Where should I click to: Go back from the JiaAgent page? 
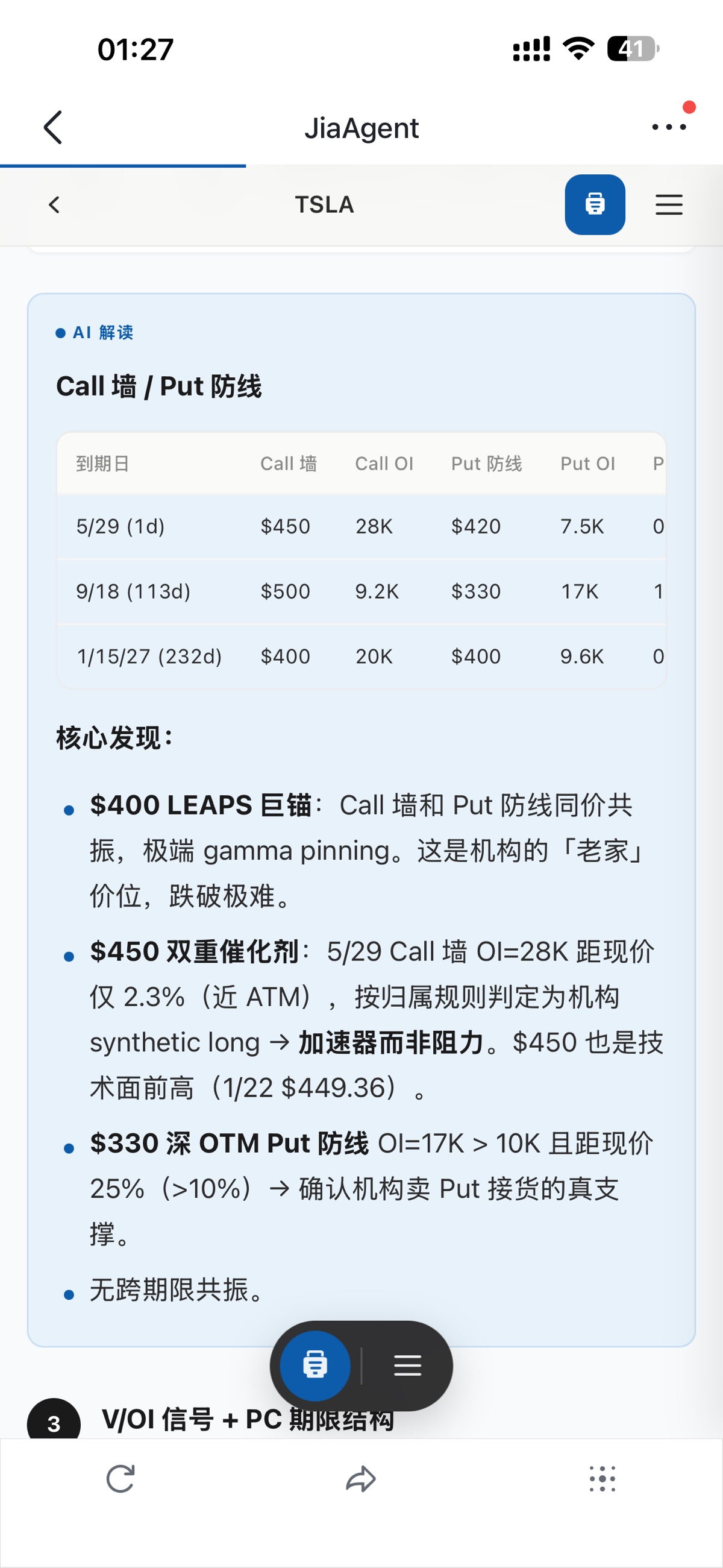(53, 127)
